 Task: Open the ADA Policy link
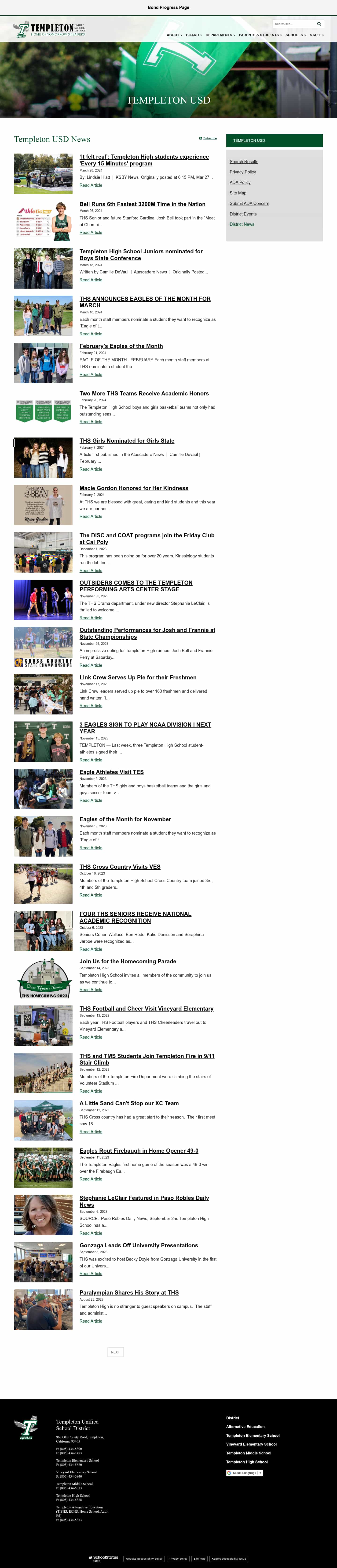(x=240, y=183)
